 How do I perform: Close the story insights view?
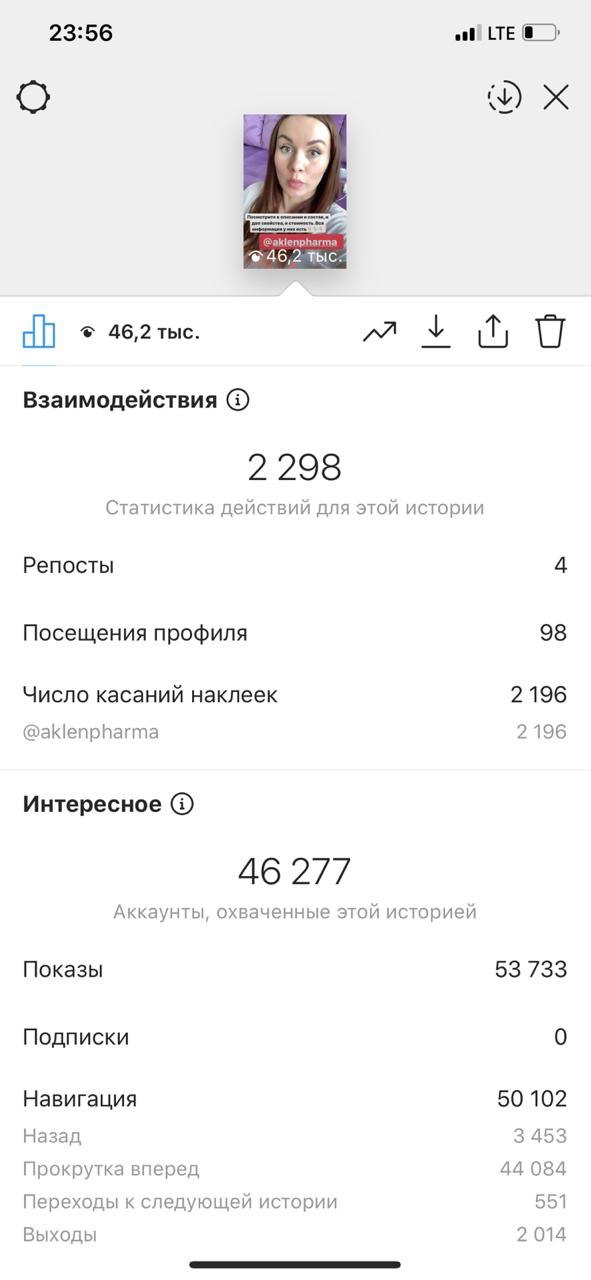click(556, 97)
